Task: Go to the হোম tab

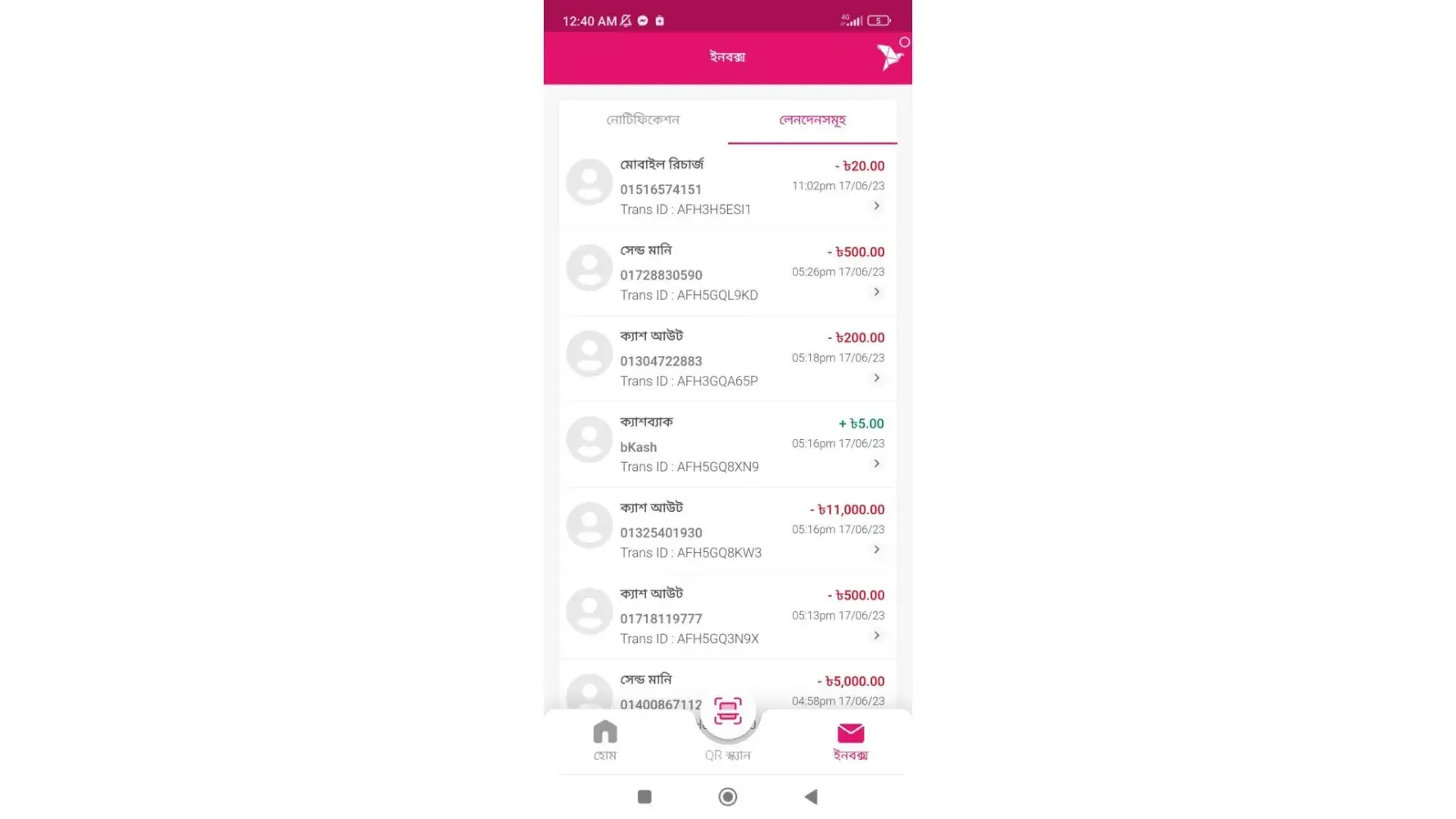Action: (605, 740)
